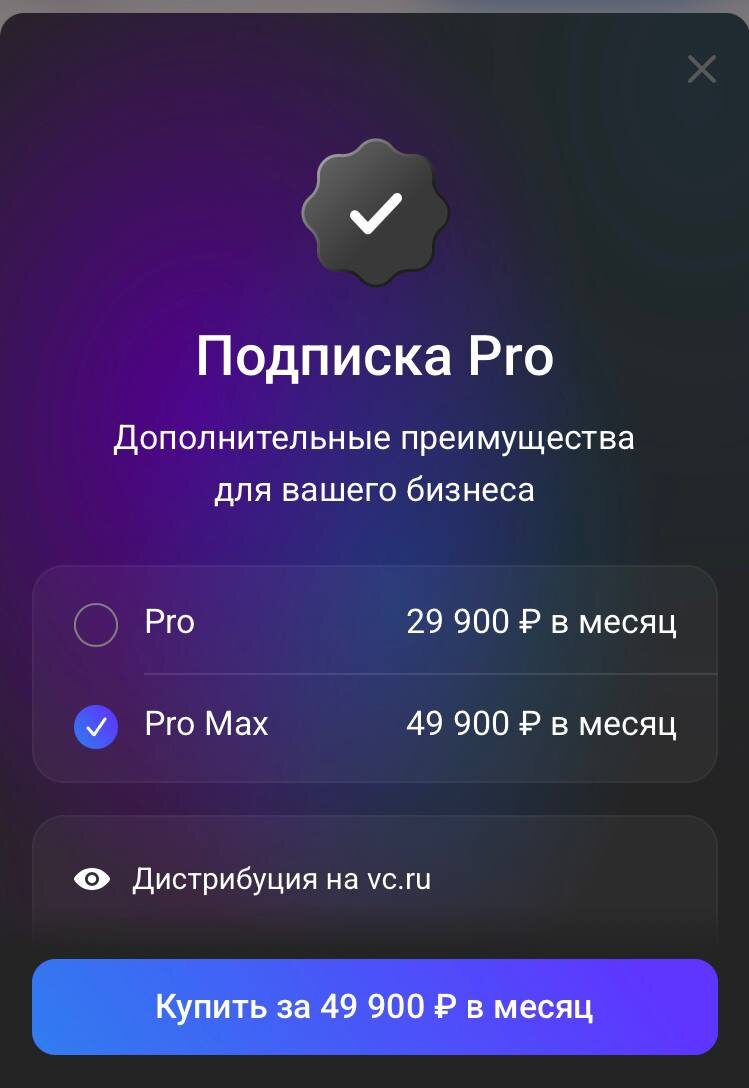
Task: Close the Подписка Pro dialog
Action: (701, 69)
